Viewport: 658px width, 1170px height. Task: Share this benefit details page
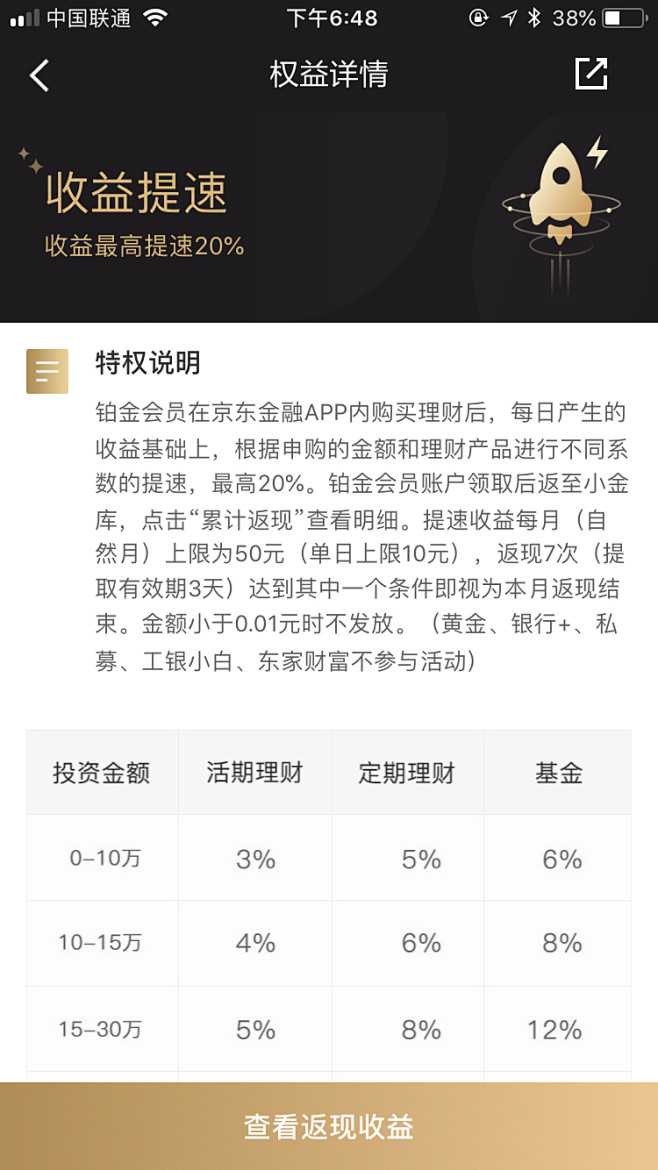591,74
